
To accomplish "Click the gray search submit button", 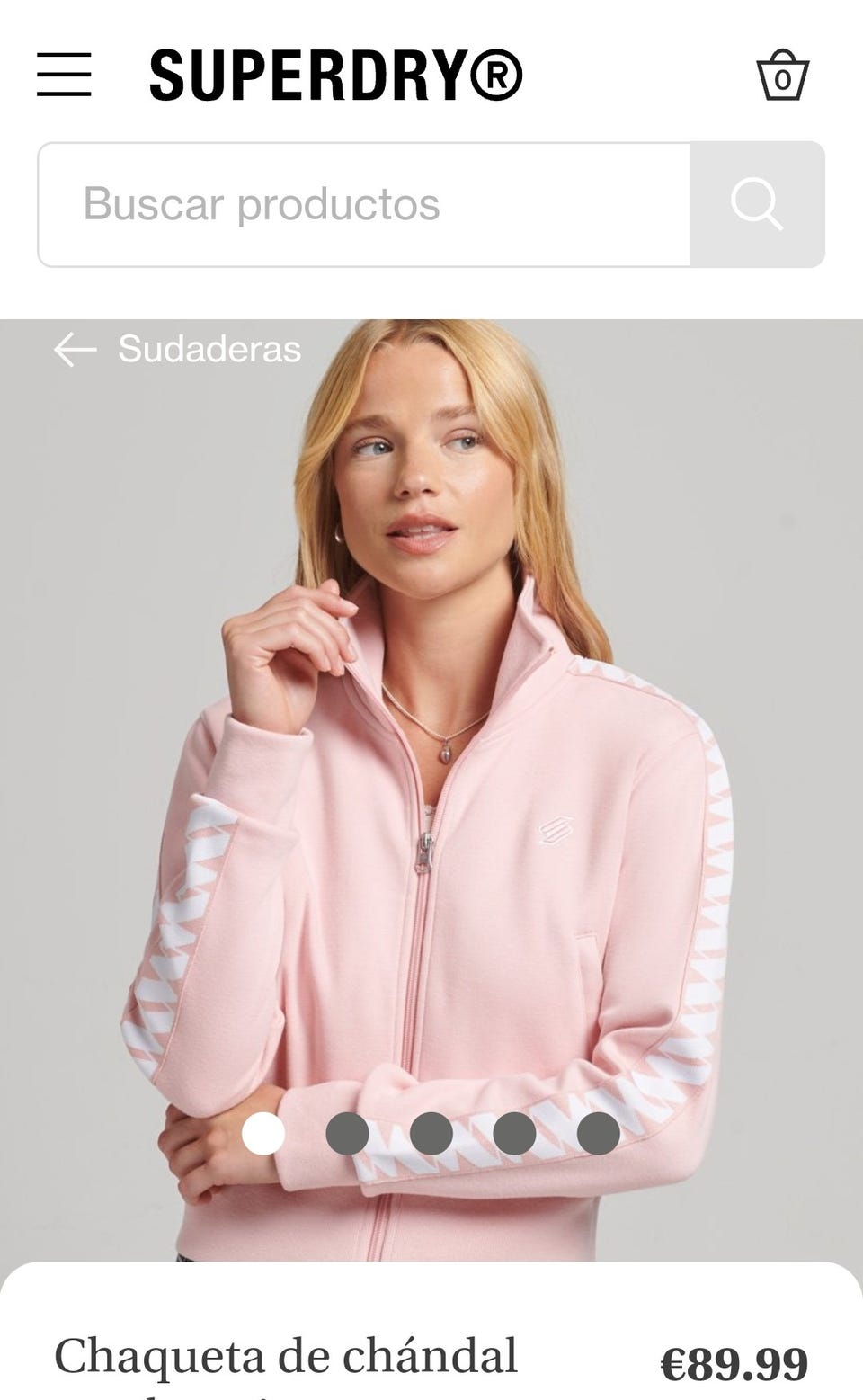I will tap(758, 203).
